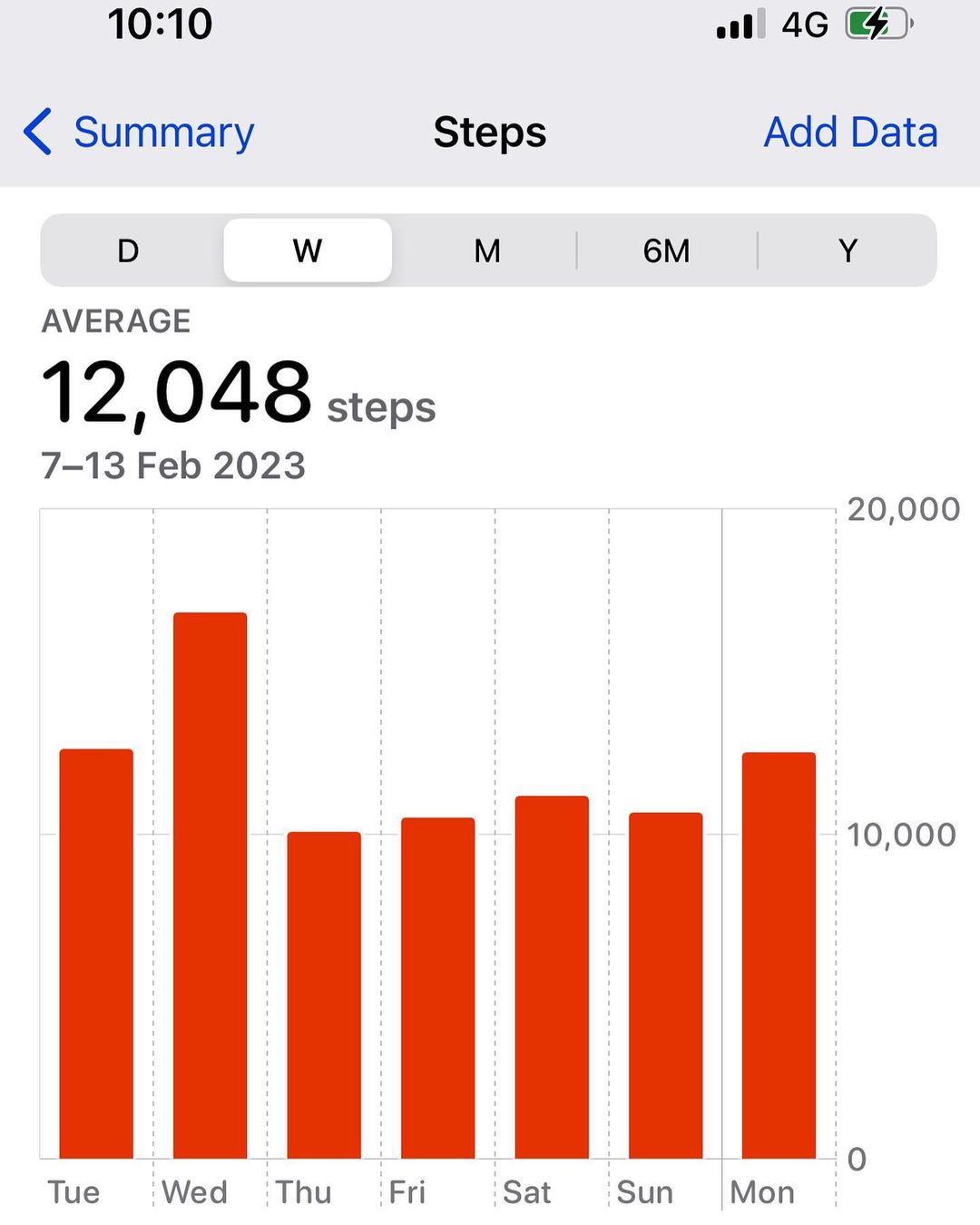Show the 6M six-month view
The height and width of the screenshot is (1225, 980).
666,250
